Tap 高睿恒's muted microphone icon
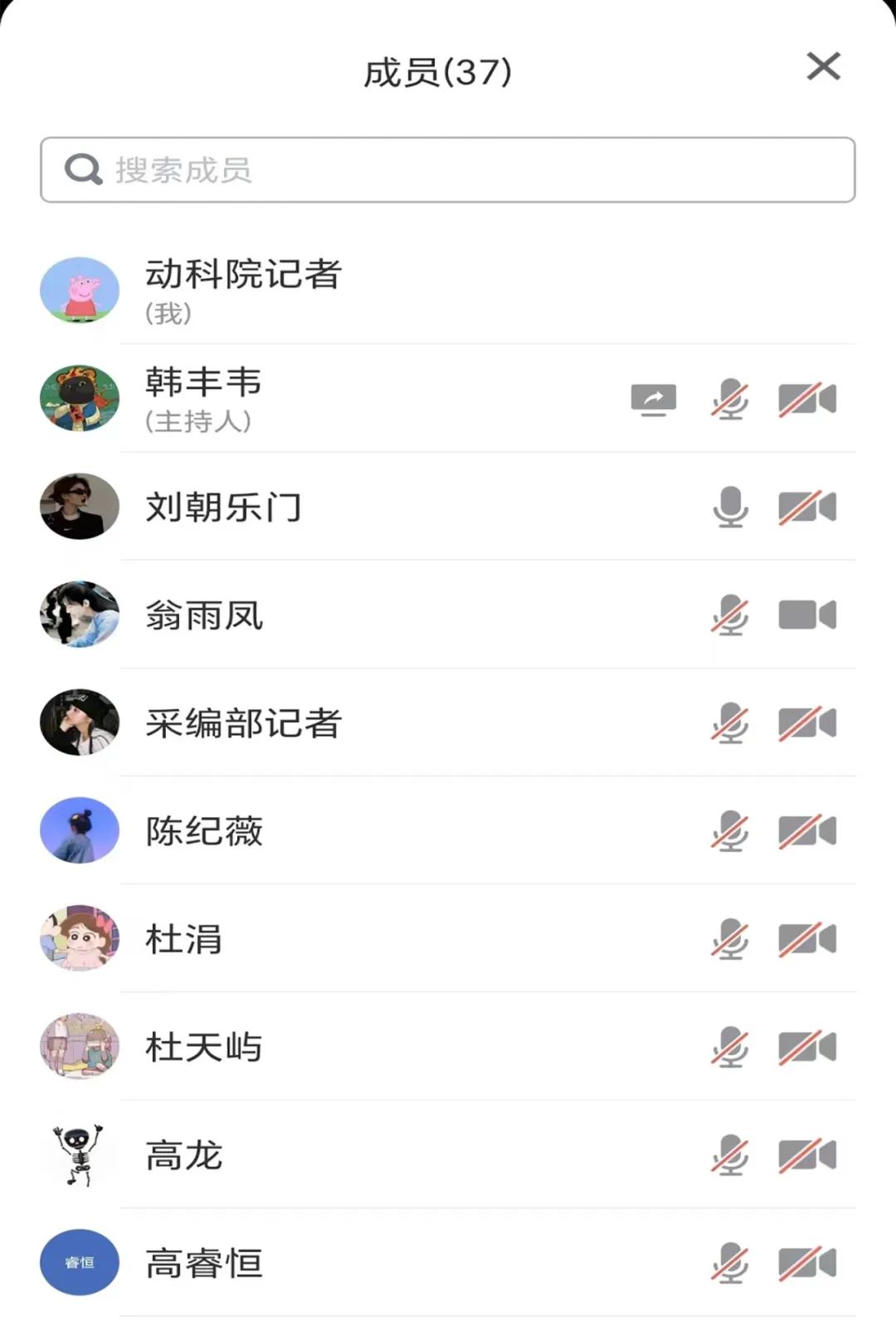 [730, 1262]
